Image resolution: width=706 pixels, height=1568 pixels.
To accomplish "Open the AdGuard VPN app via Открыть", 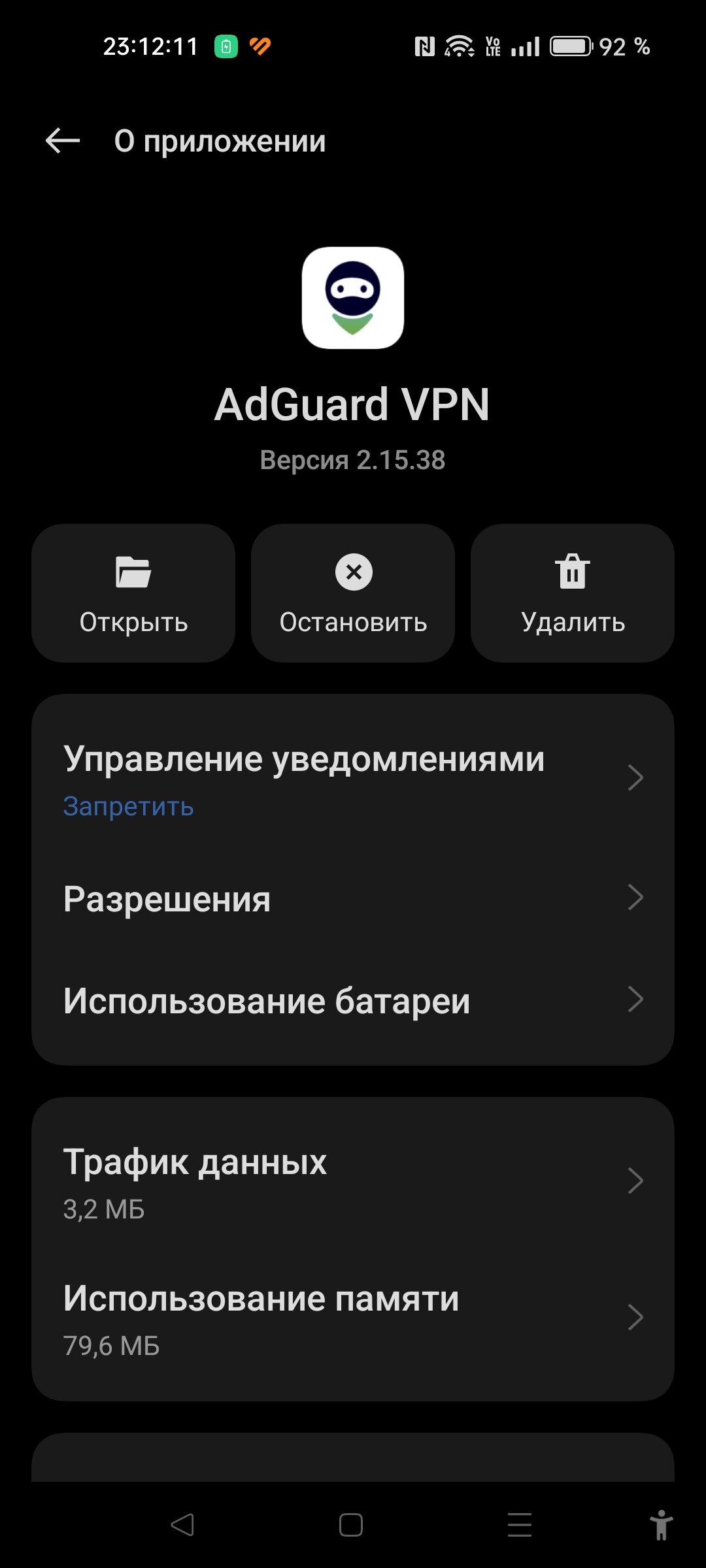I will (133, 593).
